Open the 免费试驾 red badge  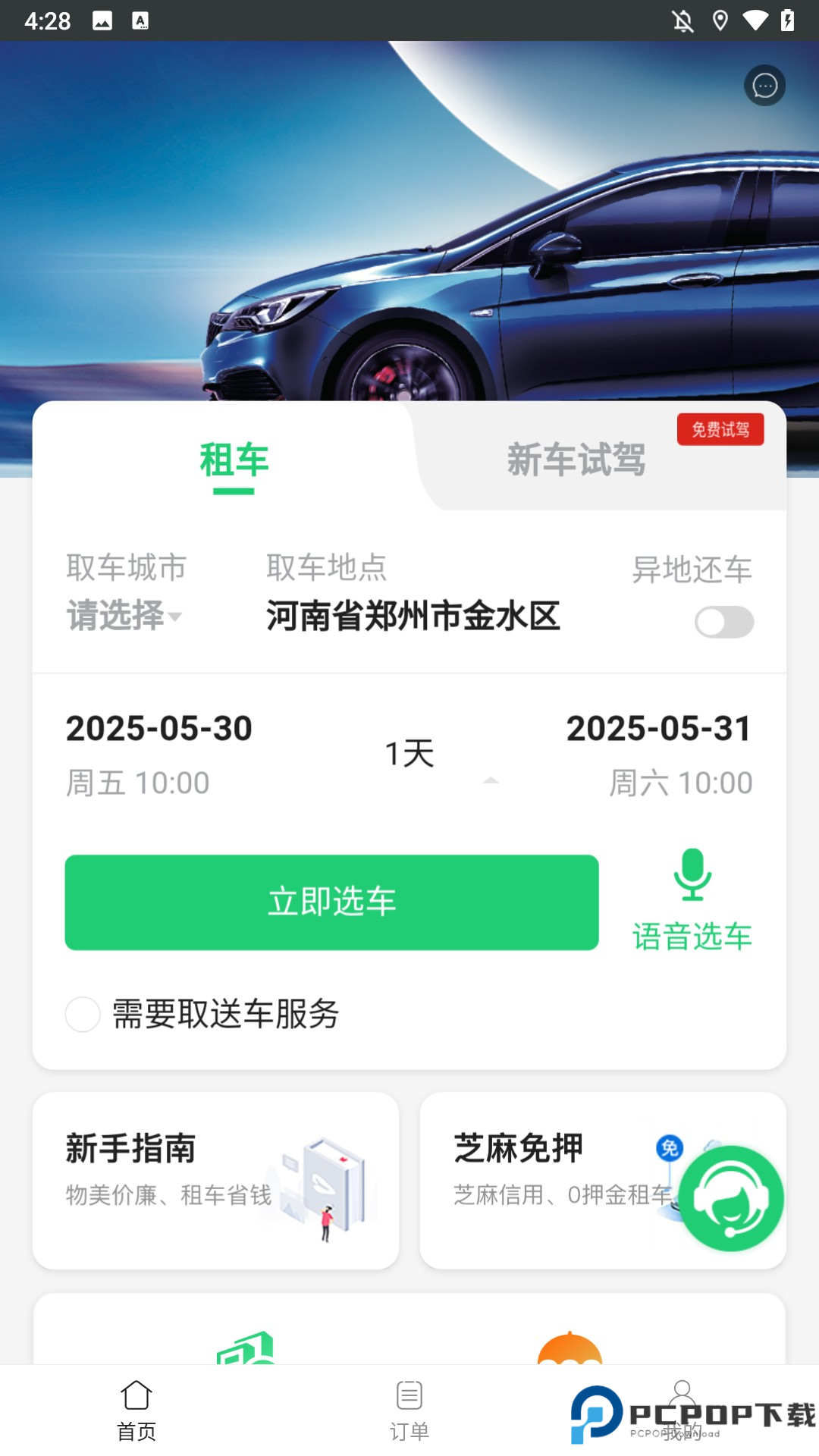tap(720, 430)
